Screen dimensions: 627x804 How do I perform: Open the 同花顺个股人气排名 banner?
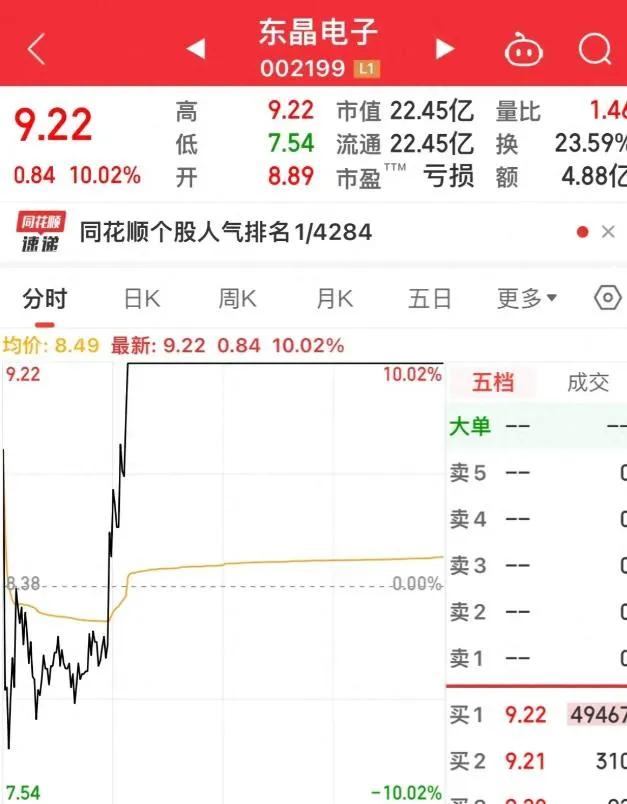[225, 232]
